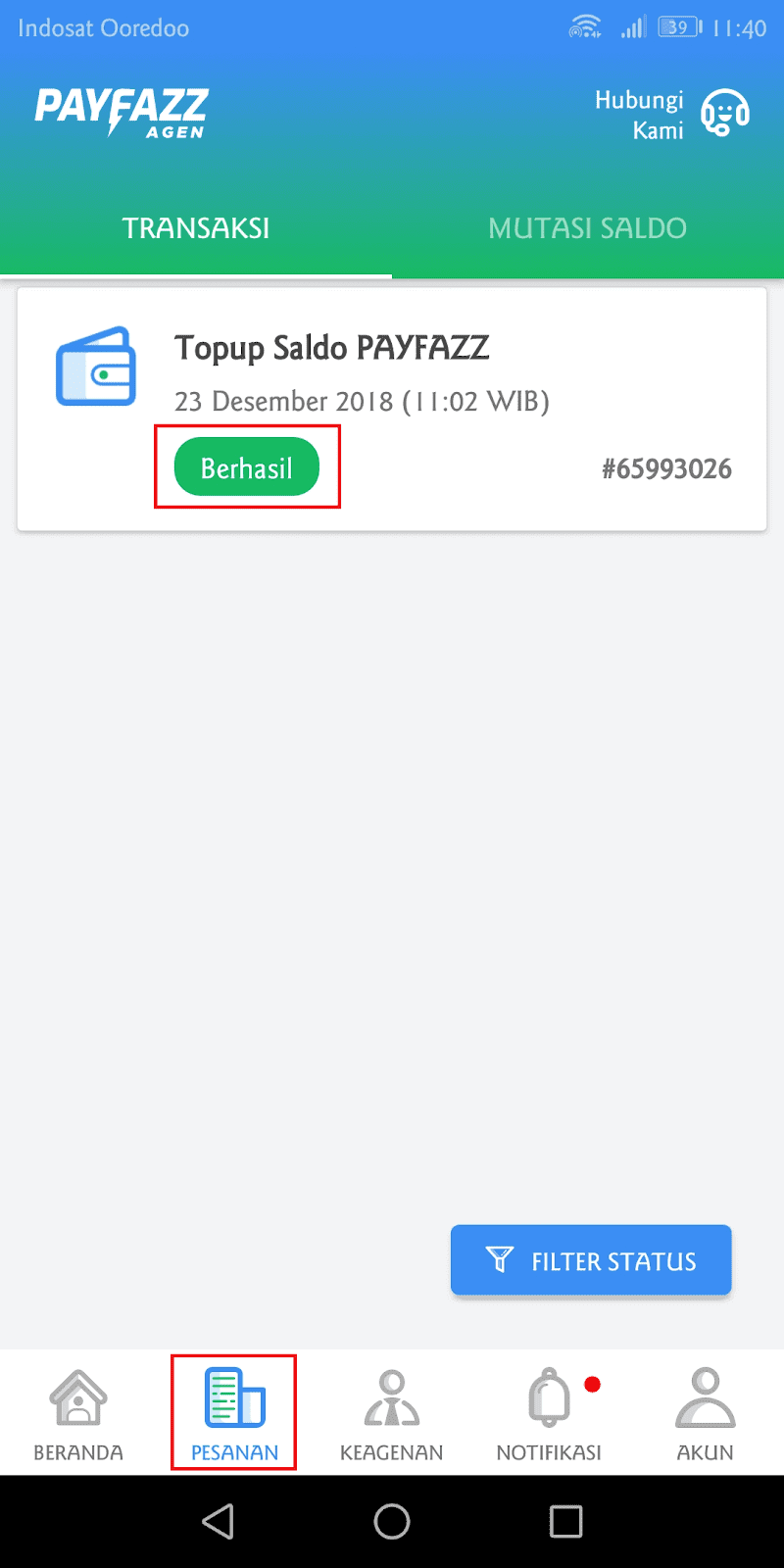This screenshot has width=784, height=1568.
Task: Open the blue wallet icon on the transaction
Action: 95,367
